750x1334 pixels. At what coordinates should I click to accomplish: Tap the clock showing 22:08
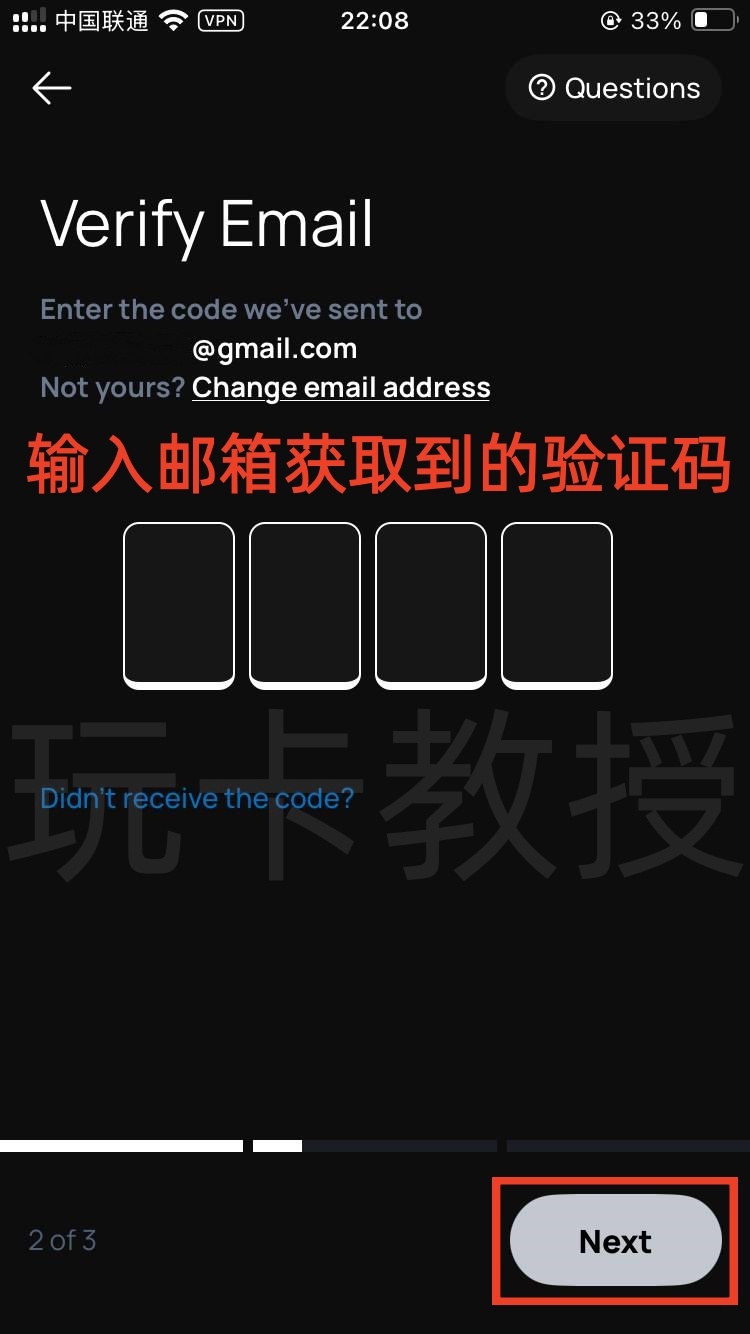[375, 20]
